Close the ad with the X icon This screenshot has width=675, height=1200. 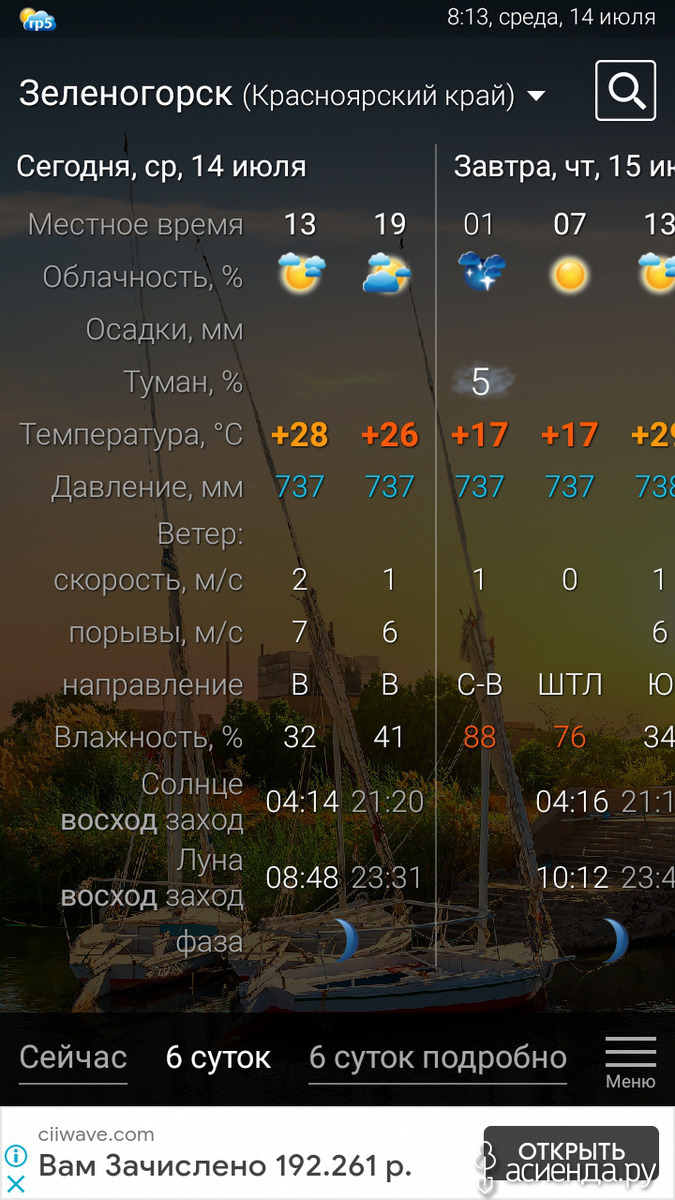click(x=14, y=1184)
